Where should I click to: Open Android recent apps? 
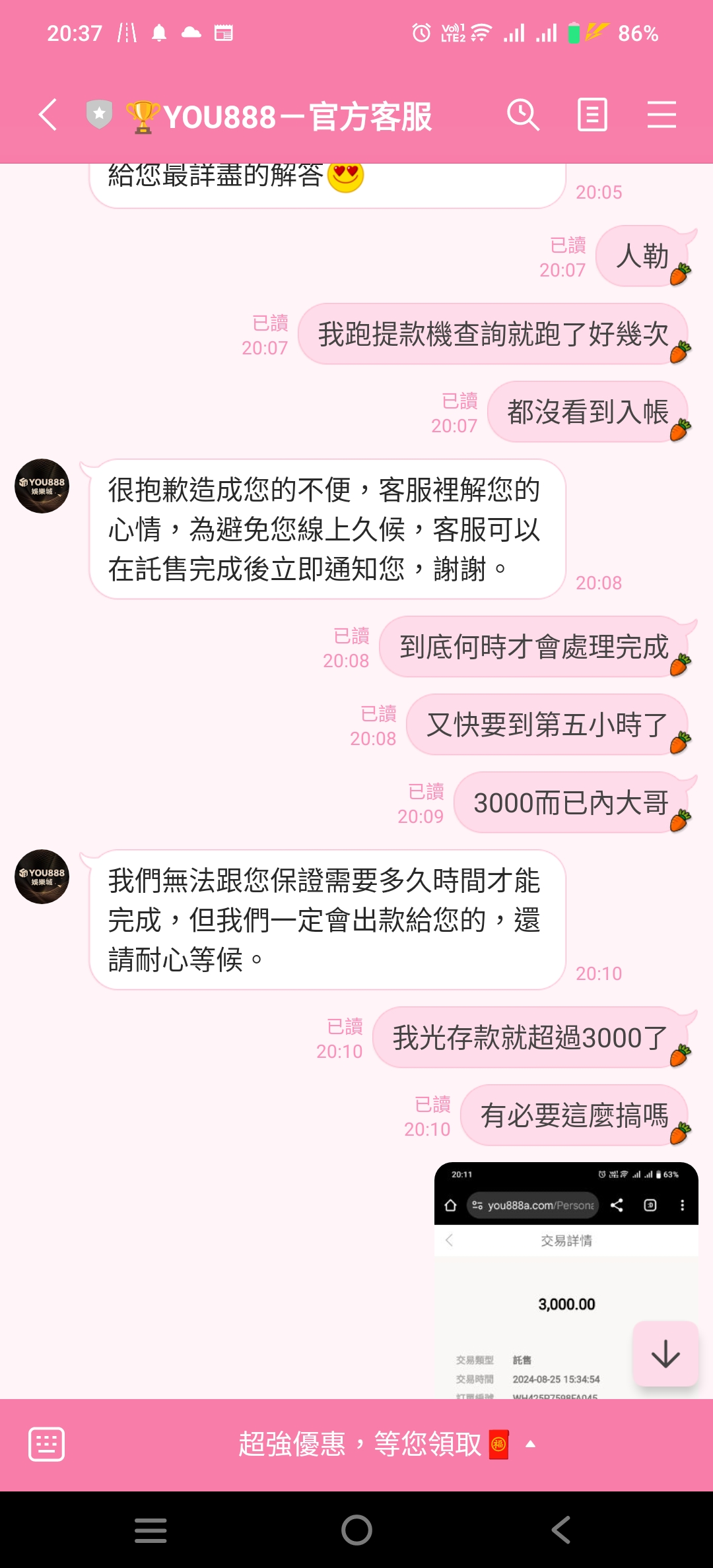pos(151,1530)
